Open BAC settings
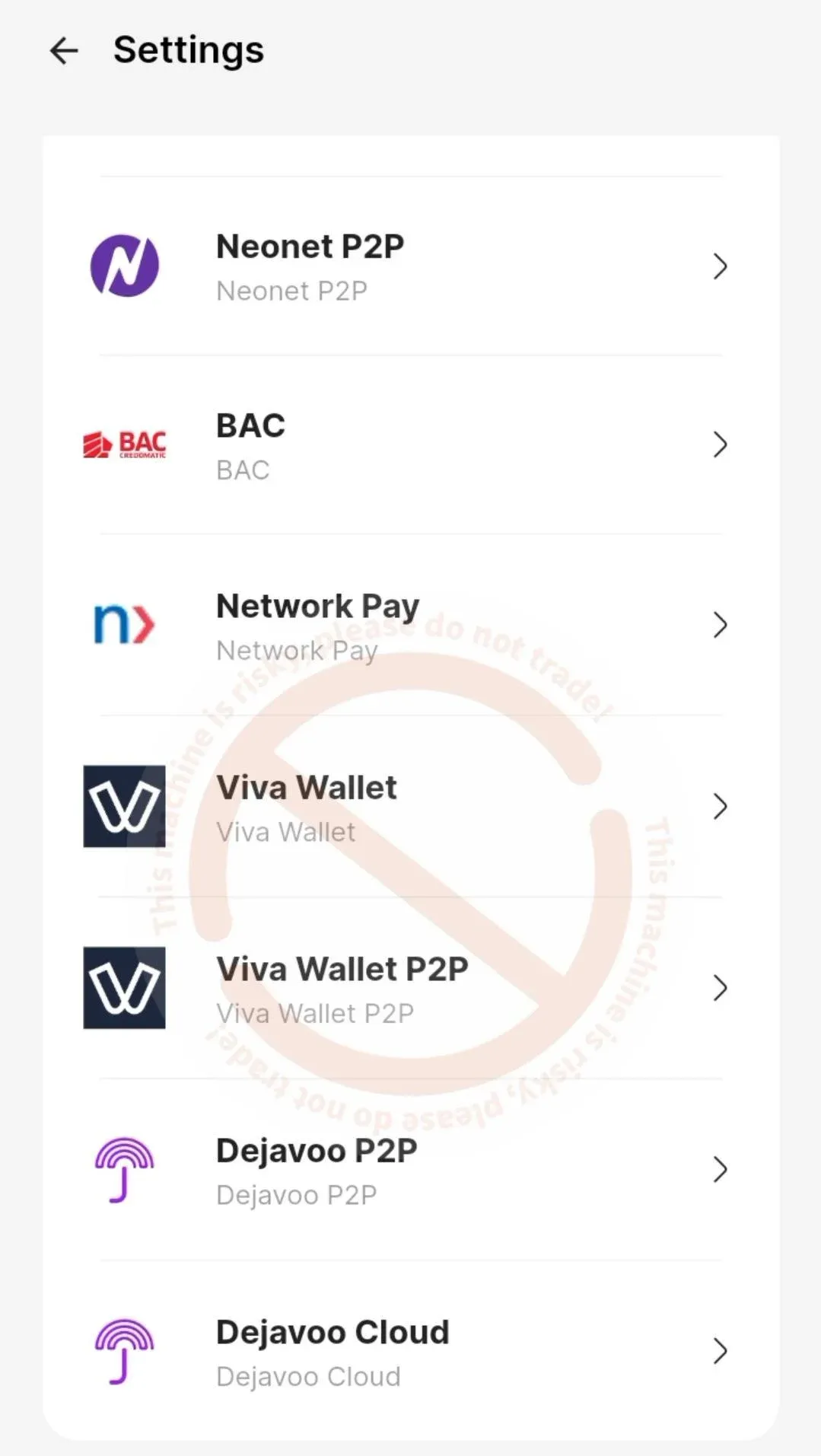Image resolution: width=821 pixels, height=1456 pixels. click(411, 445)
